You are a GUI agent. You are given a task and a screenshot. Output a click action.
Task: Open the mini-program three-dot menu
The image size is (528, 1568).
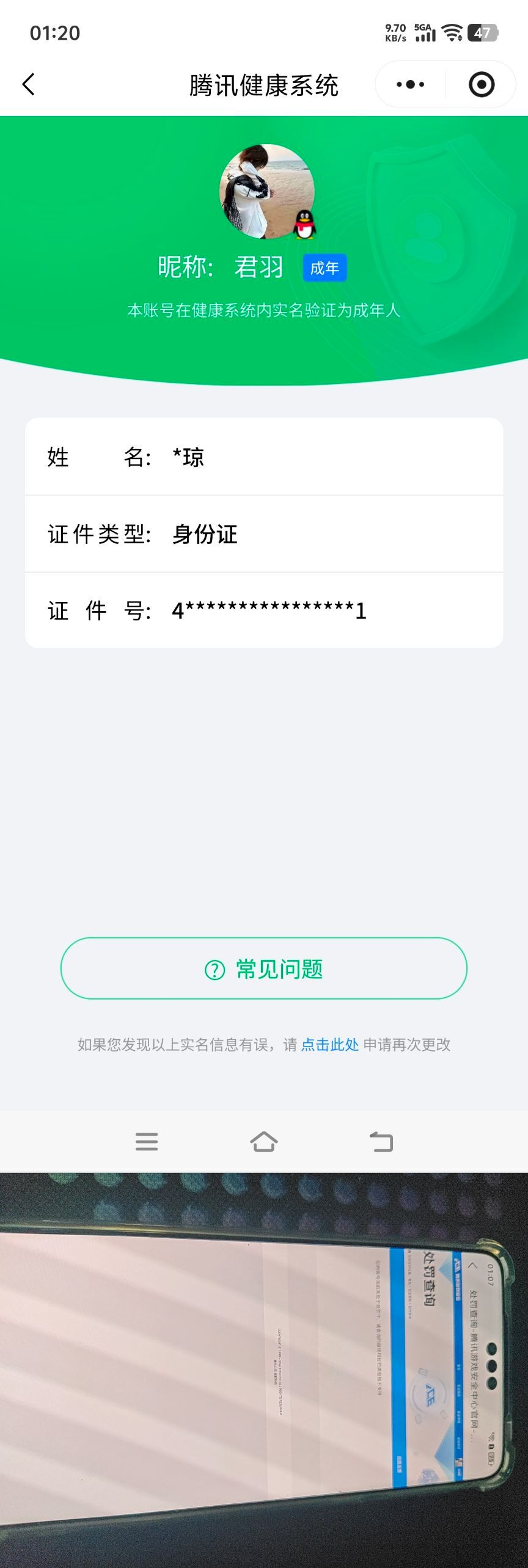410,85
